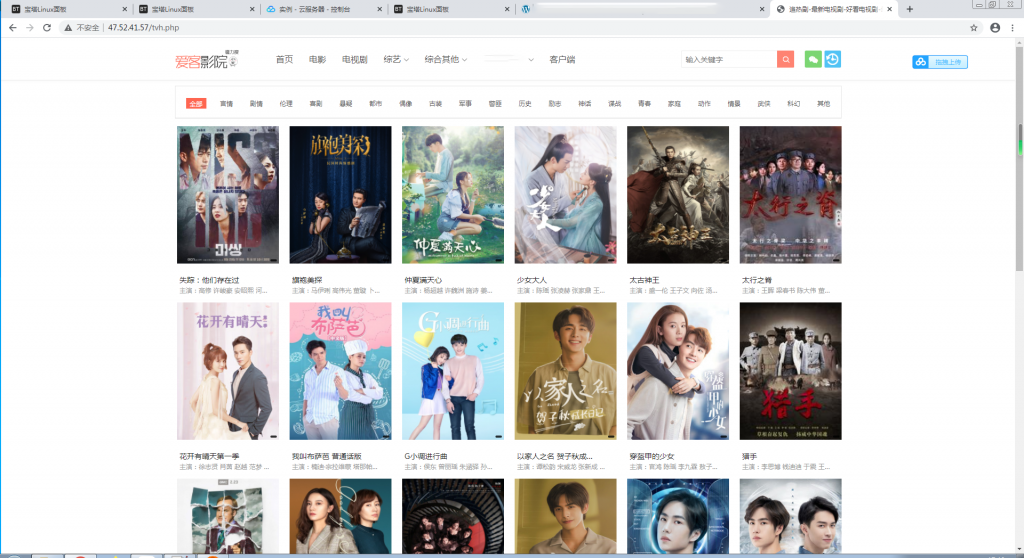
Task: Reload the page with the browser refresh button
Action: pos(47,27)
